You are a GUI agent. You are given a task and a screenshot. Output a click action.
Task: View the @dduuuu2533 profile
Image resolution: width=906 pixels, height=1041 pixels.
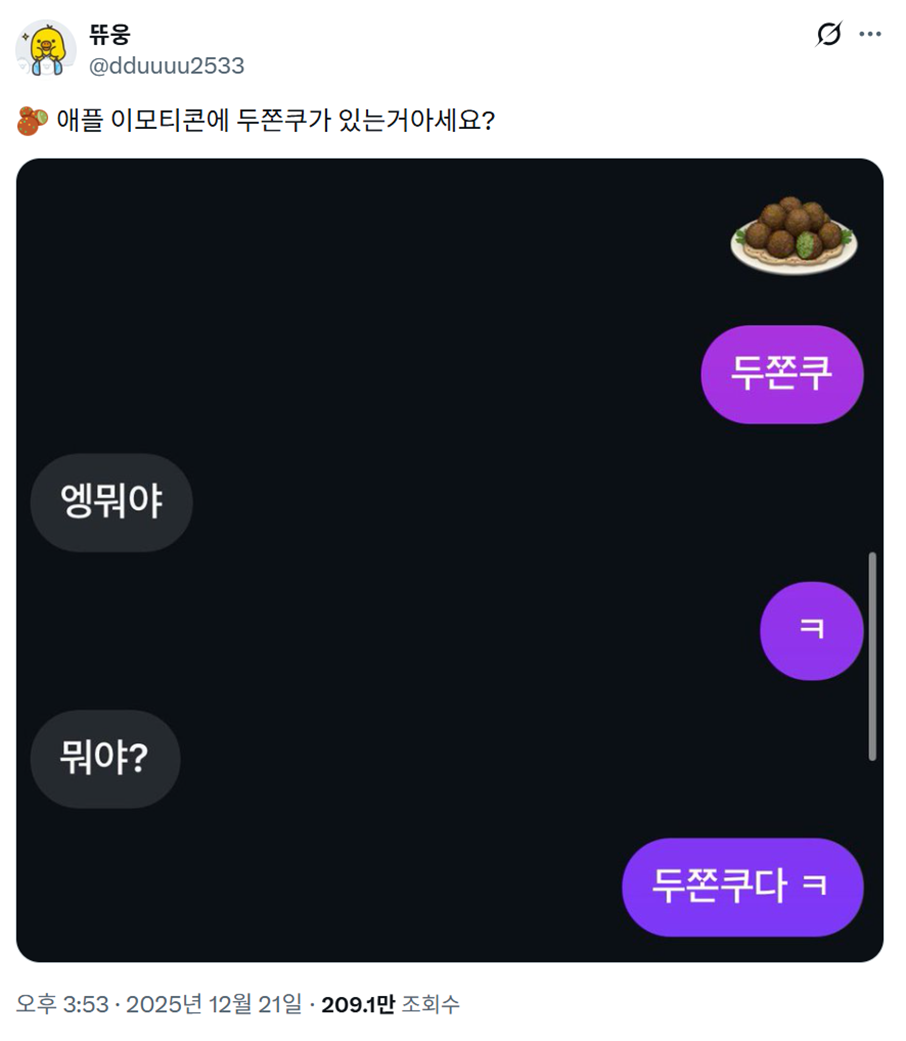166,65
